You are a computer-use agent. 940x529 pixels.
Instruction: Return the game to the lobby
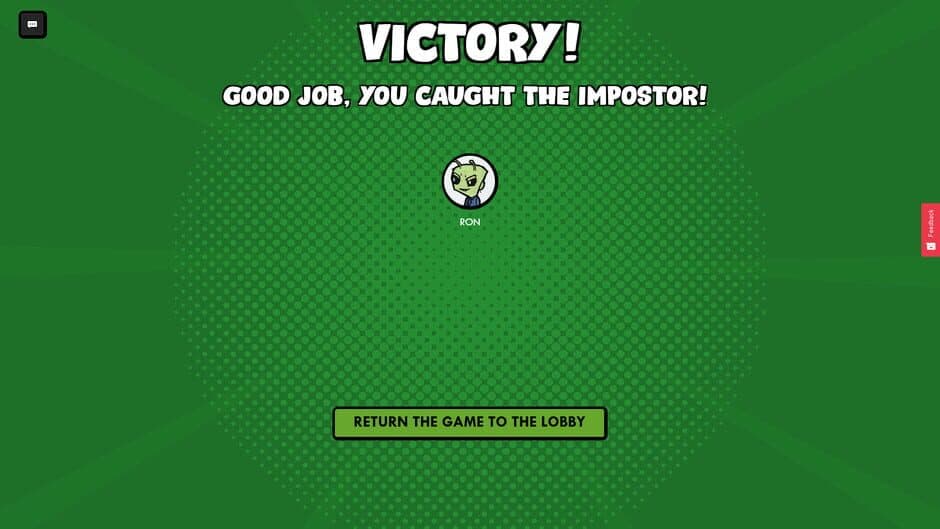[469, 422]
